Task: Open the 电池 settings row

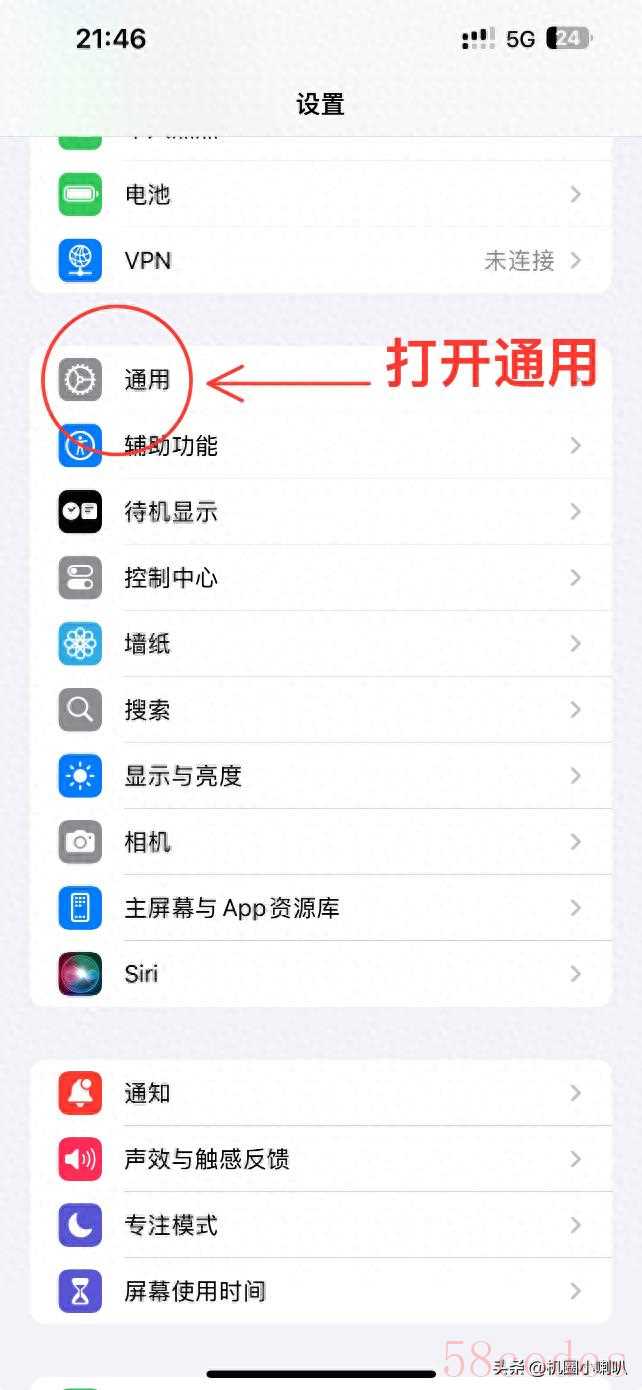Action: pyautogui.click(x=320, y=194)
